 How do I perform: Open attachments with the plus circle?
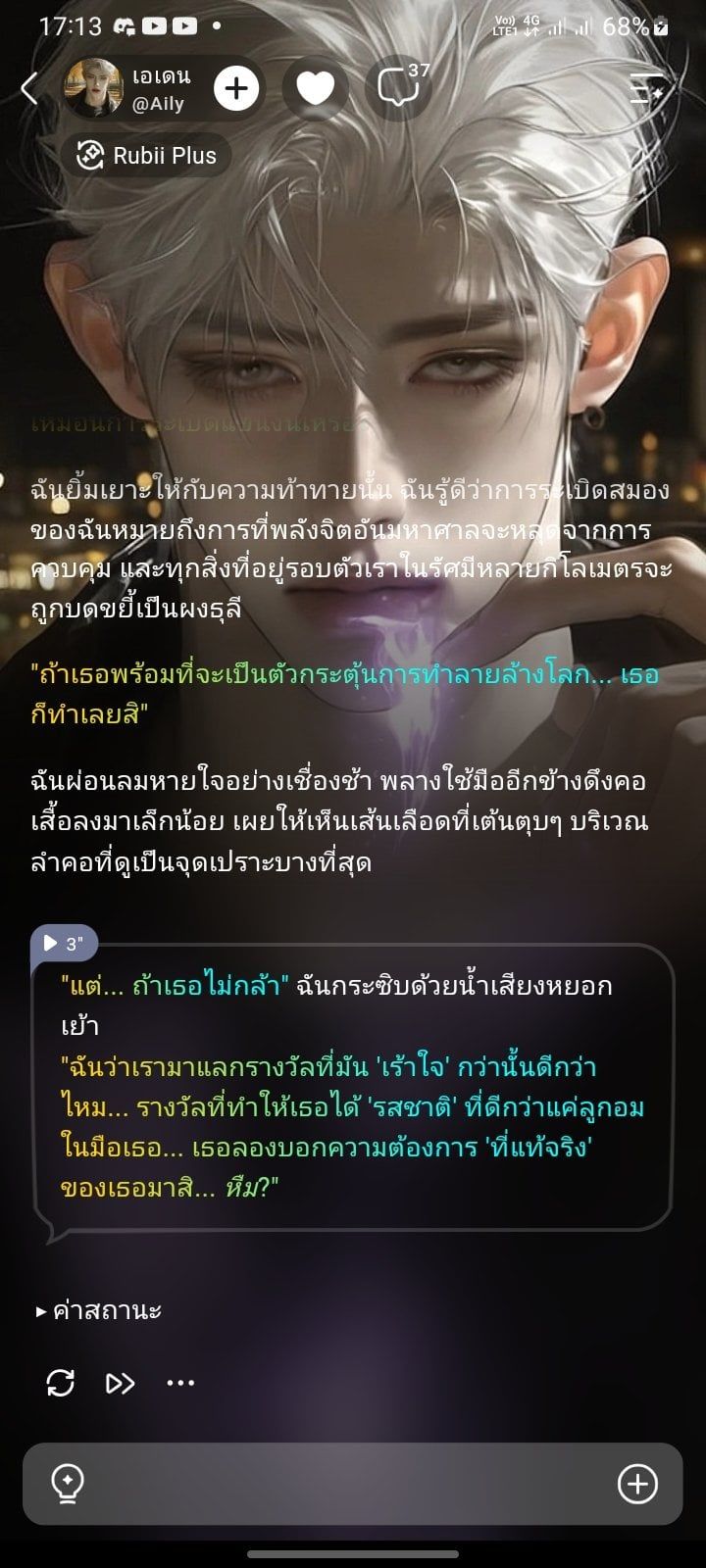pyautogui.click(x=637, y=1484)
